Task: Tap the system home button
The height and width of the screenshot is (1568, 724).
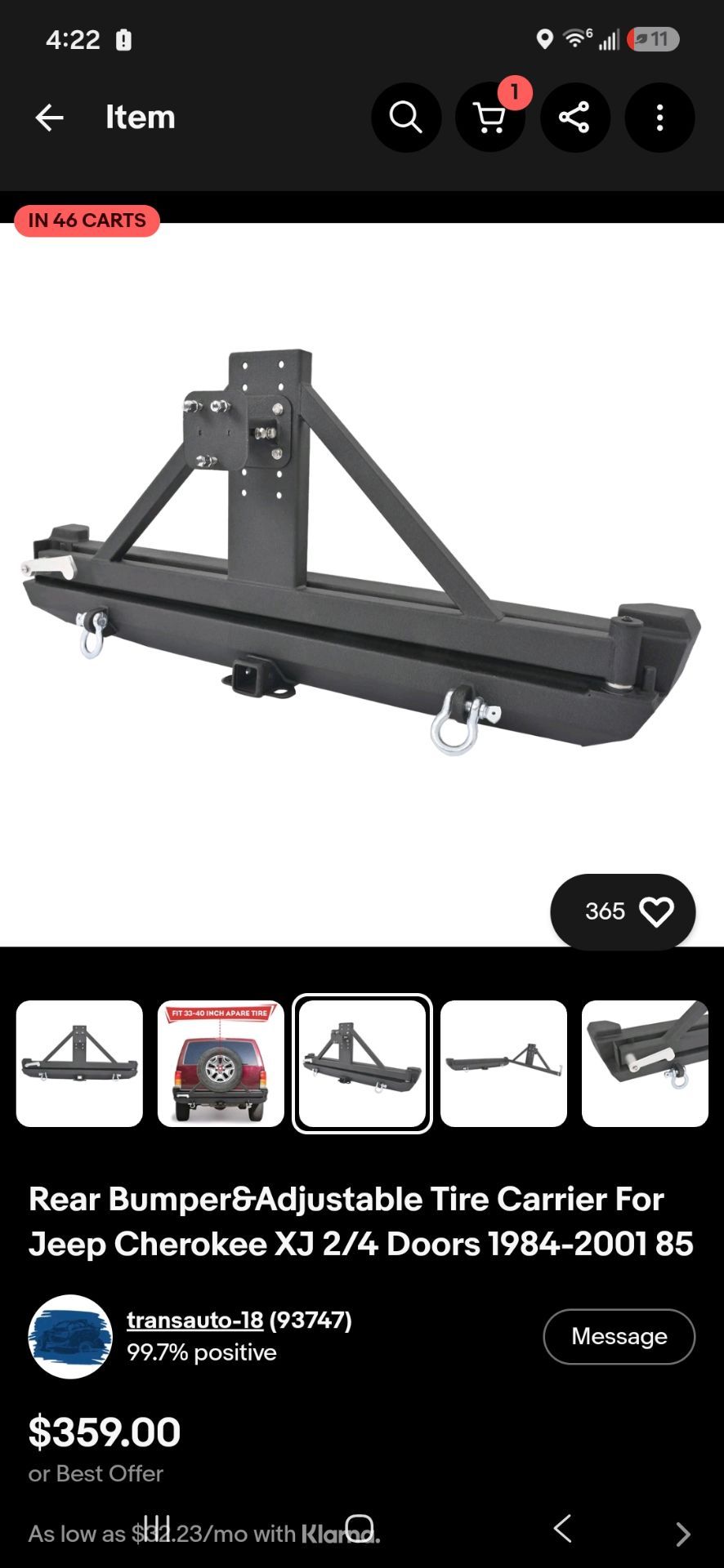Action: point(360,1528)
